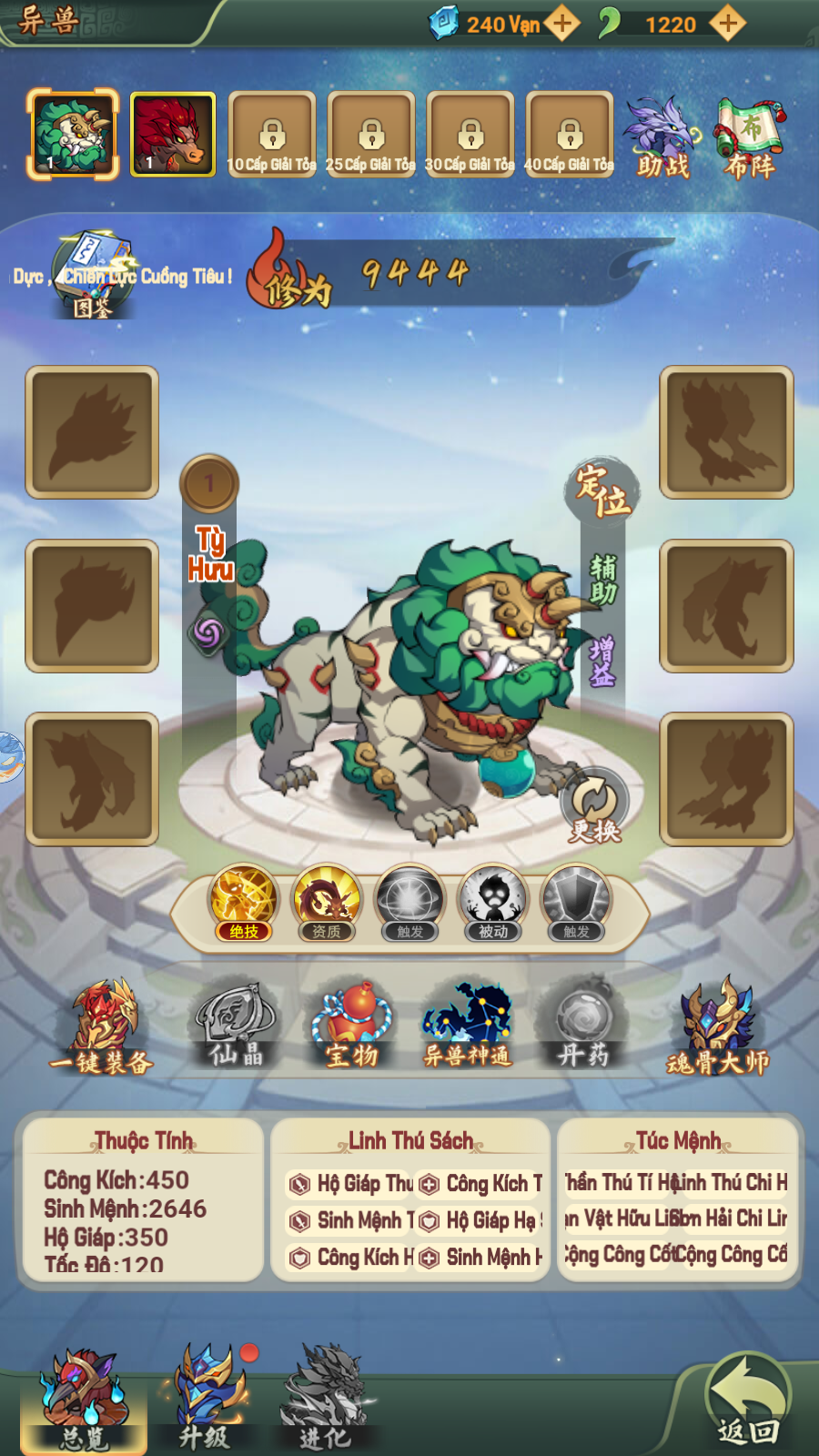The height and width of the screenshot is (1456, 819).
Task: Switch to the 进化 evolution tab
Action: (326, 1400)
